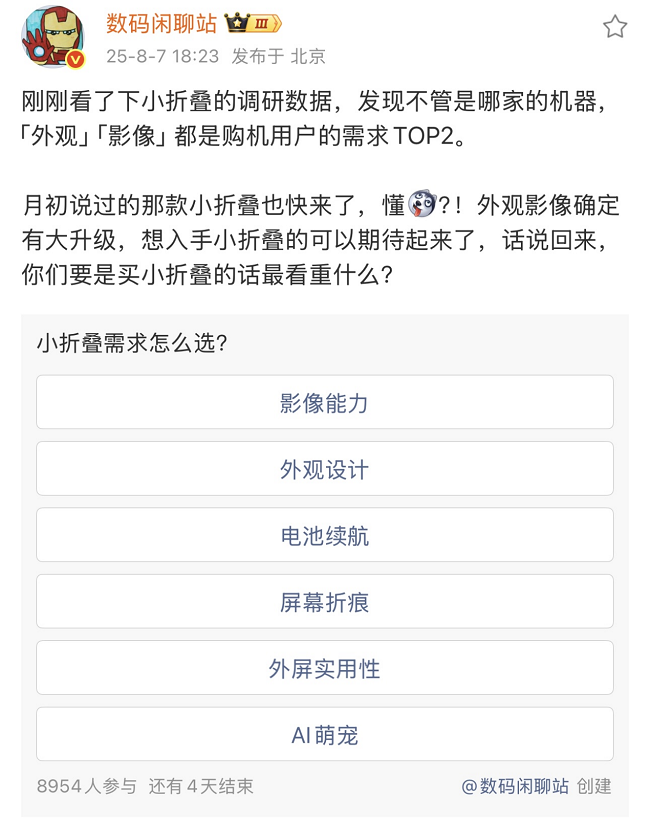This screenshot has width=650, height=824.
Task: Open 数码闲聊站's profile avatar
Action: tap(52, 38)
